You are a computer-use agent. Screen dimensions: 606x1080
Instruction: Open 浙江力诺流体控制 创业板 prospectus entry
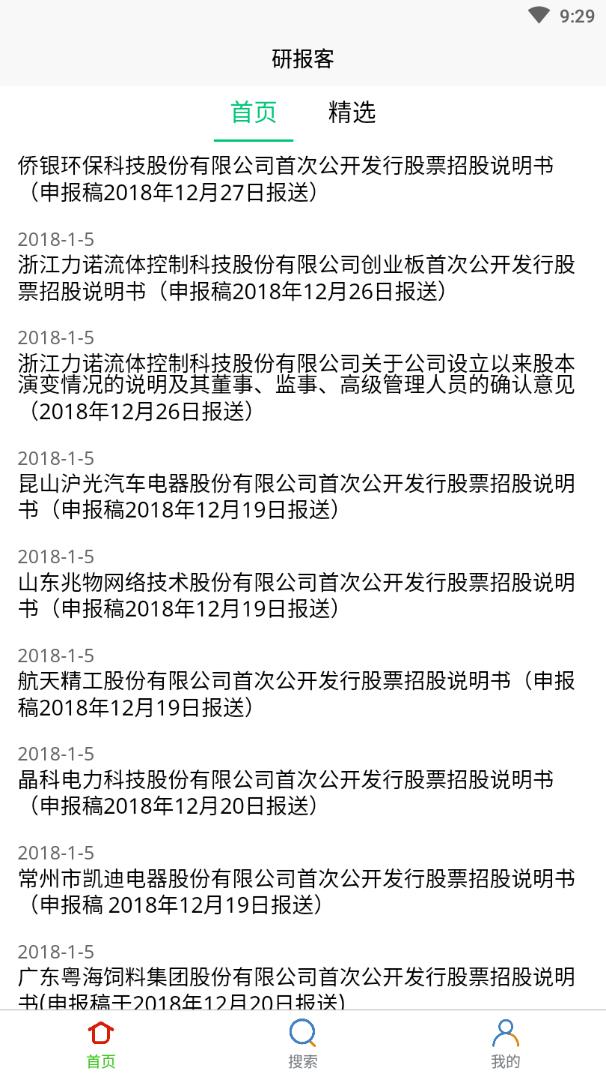pos(296,278)
